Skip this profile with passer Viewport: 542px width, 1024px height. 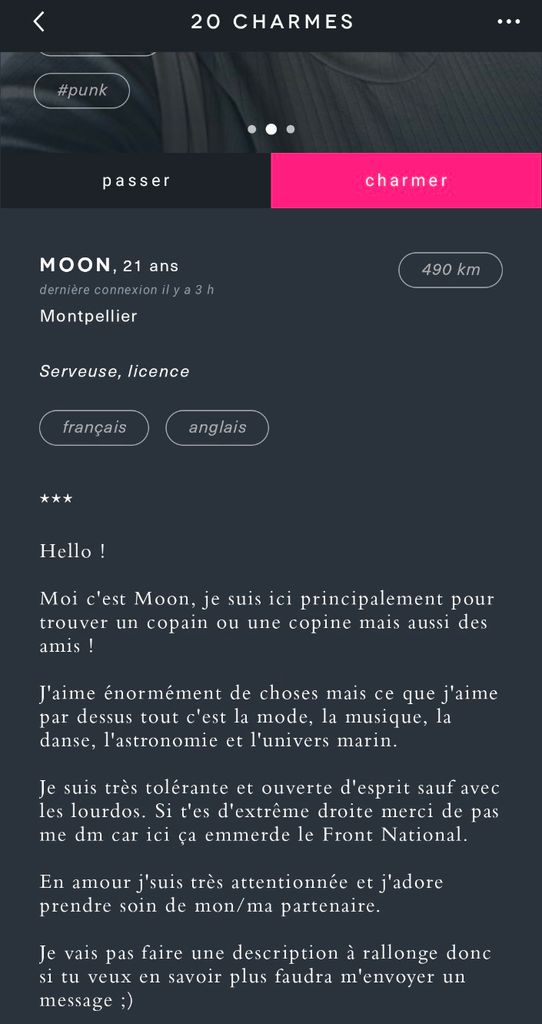tap(136, 180)
